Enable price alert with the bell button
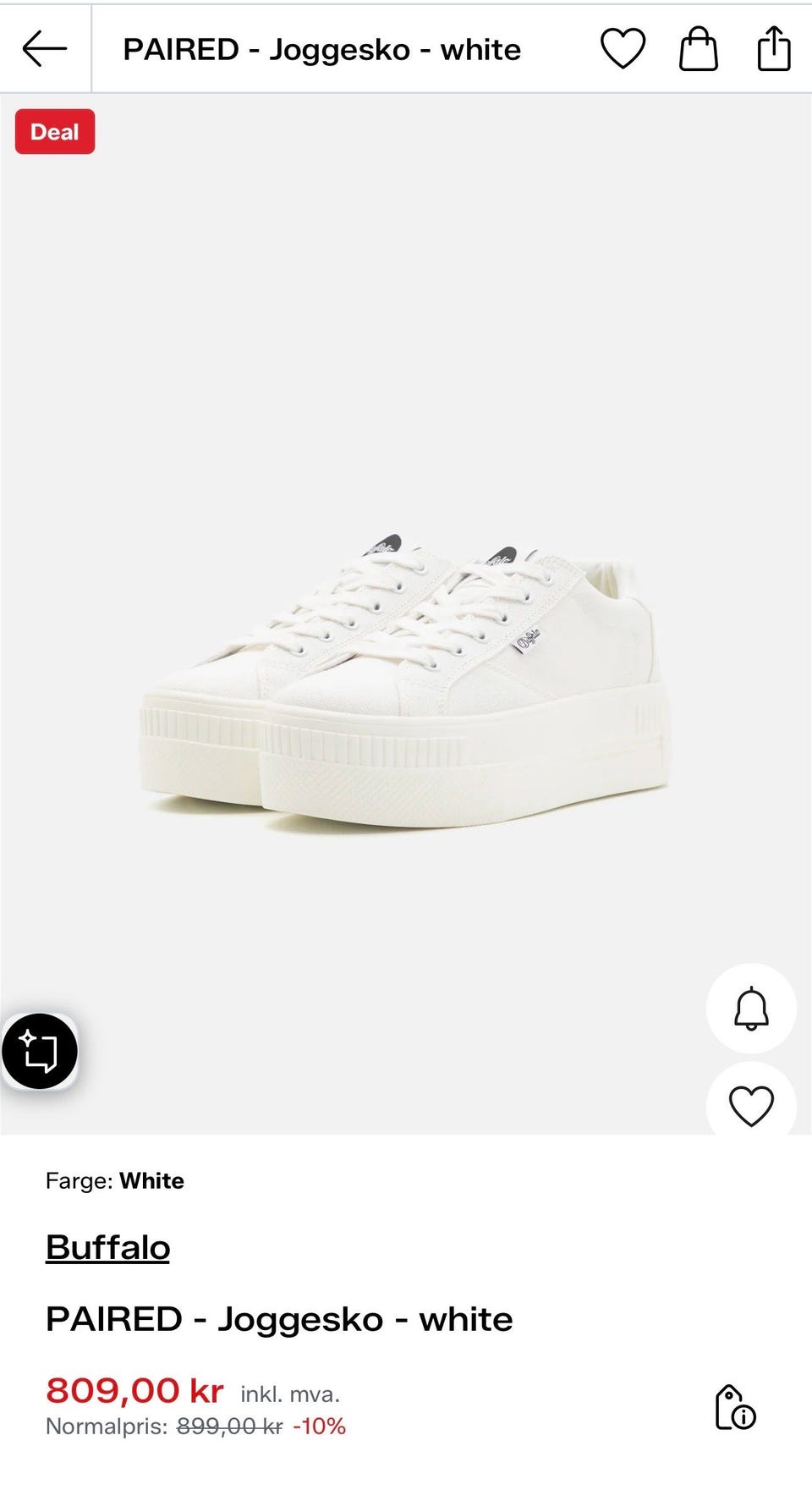Screen dimensions: 812x1490 751,1009
